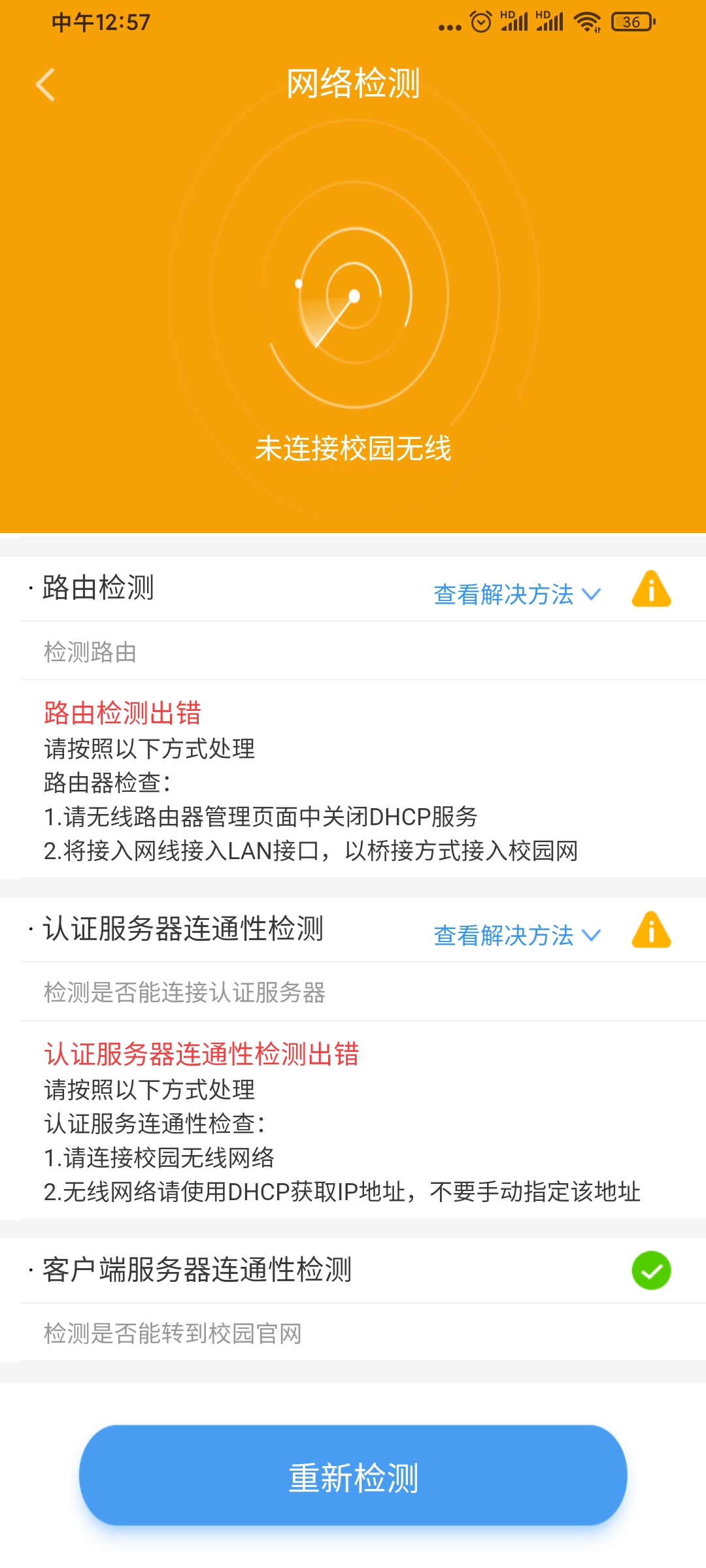Tap the 重新检测 button
The image size is (706, 1568).
(353, 1476)
